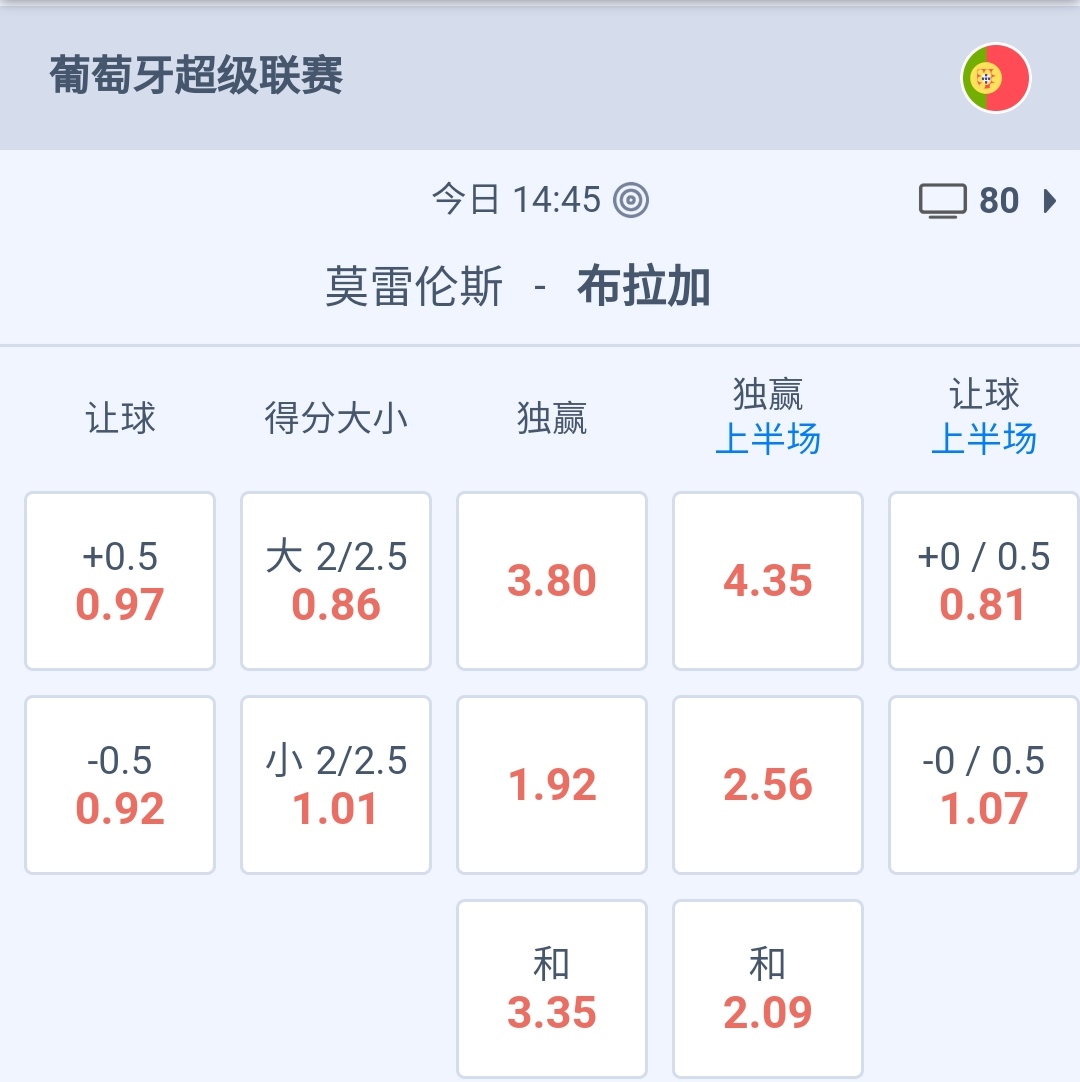Choose 上半场 和 at 2.09

[768, 989]
